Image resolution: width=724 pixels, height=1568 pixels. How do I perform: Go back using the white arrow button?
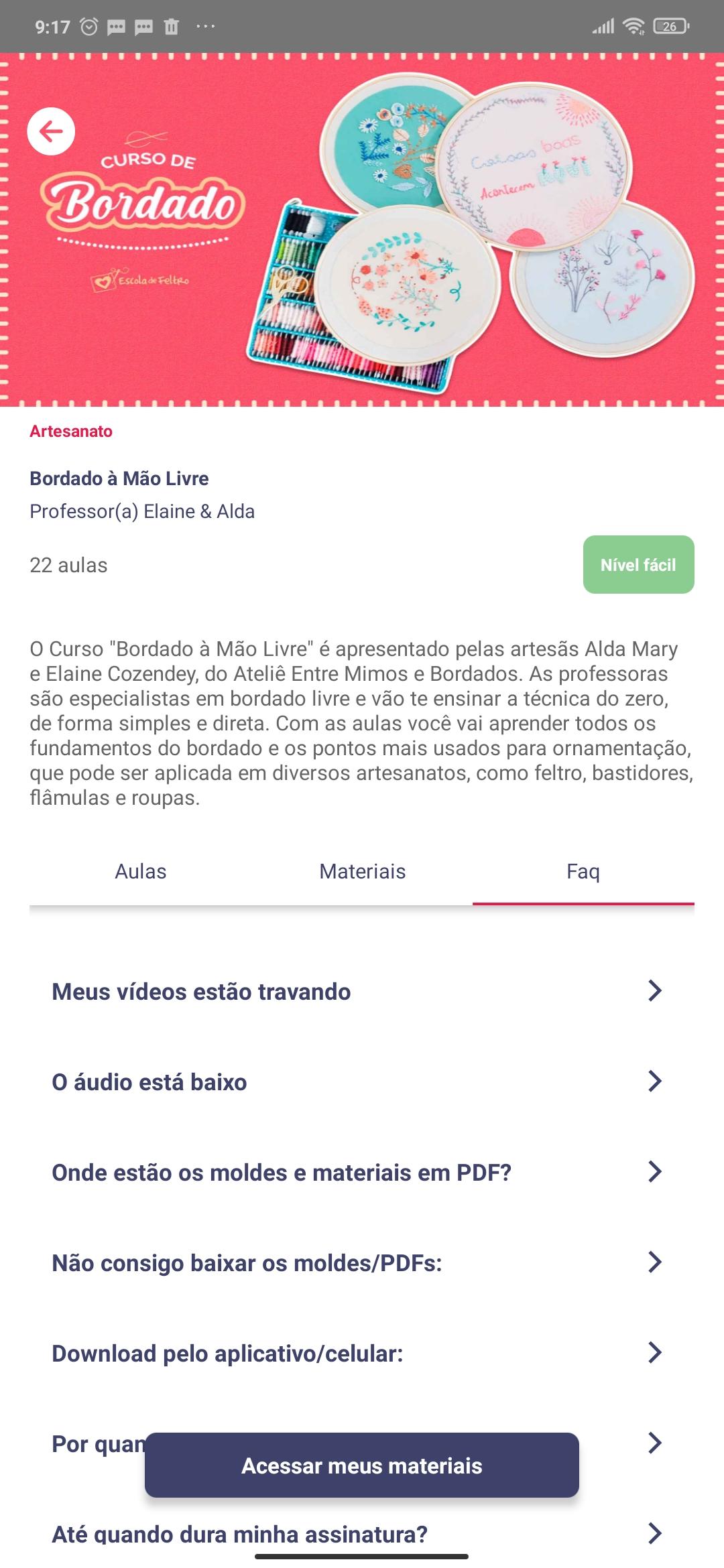(x=51, y=131)
